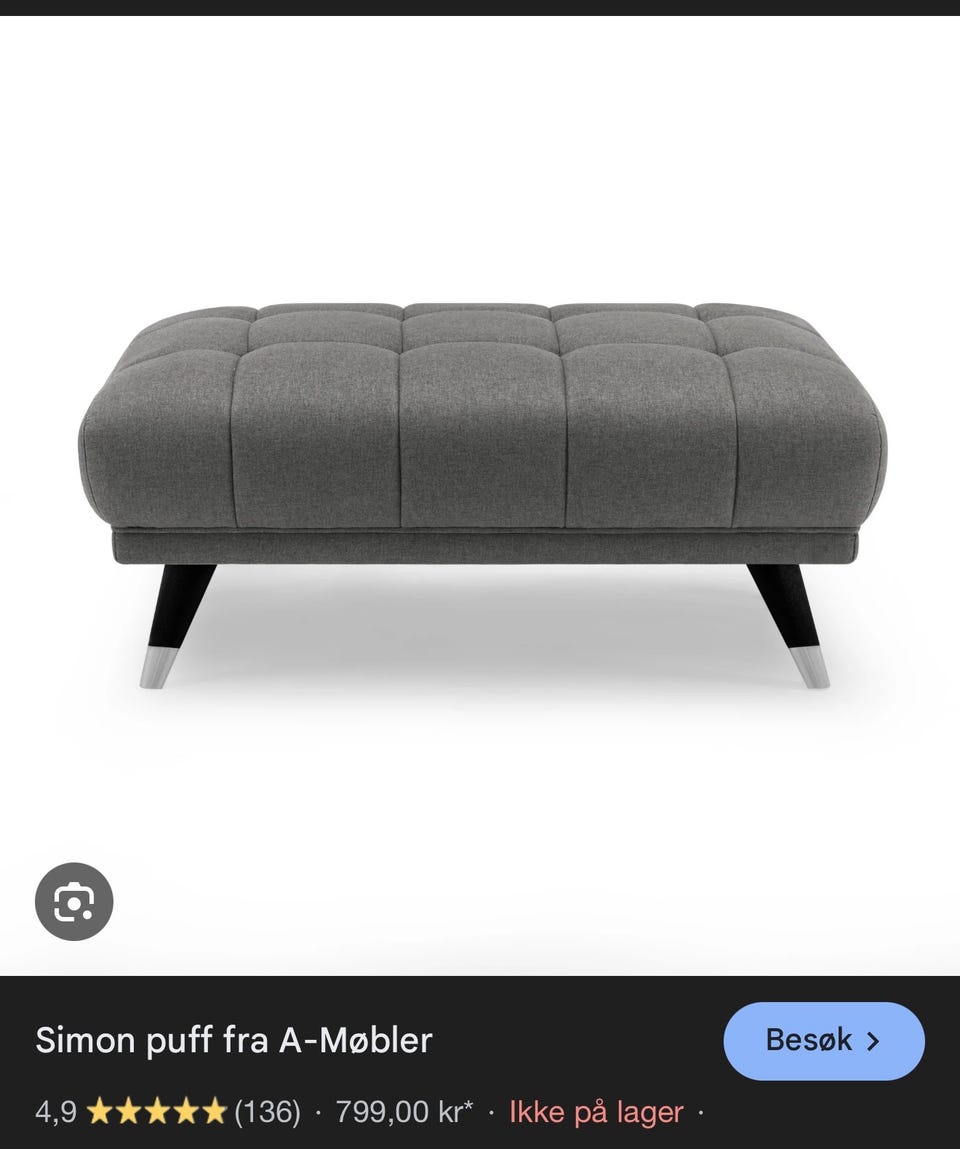The image size is (960, 1149).
Task: Open the Simon puff product image
Action: point(482,470)
